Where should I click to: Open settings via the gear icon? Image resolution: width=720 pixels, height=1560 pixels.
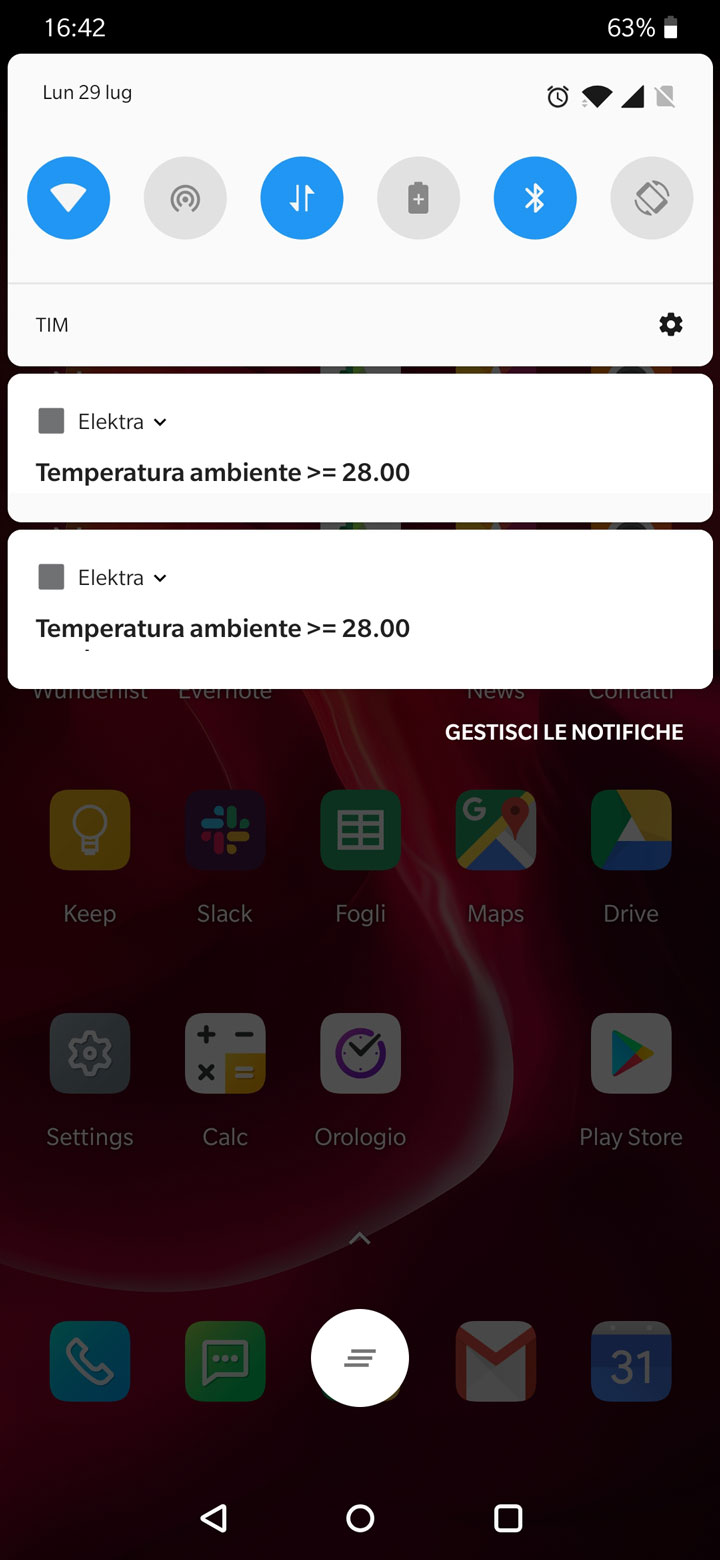click(671, 324)
